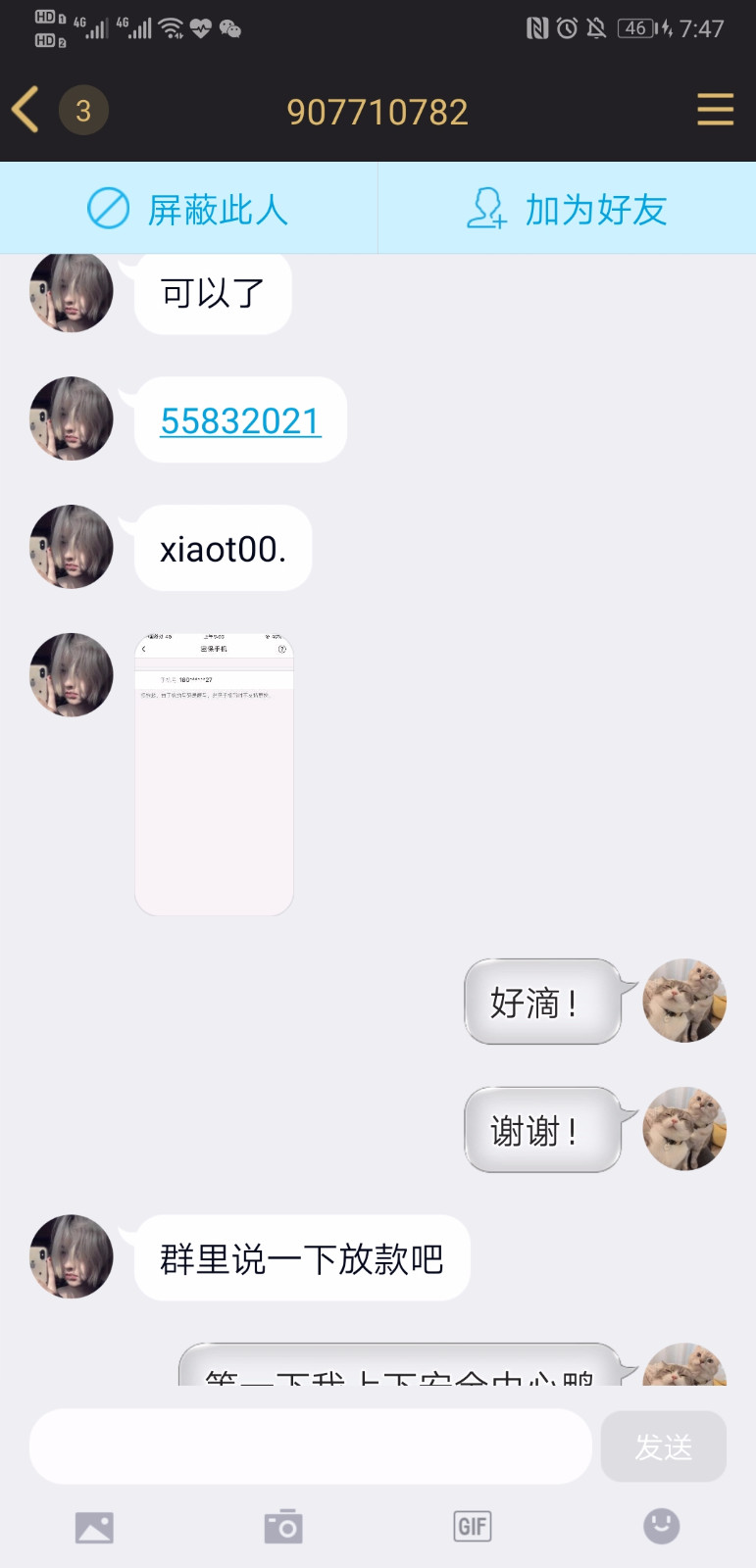The image size is (756, 1568).
Task: Focus the message input box
Action: pos(311,1446)
